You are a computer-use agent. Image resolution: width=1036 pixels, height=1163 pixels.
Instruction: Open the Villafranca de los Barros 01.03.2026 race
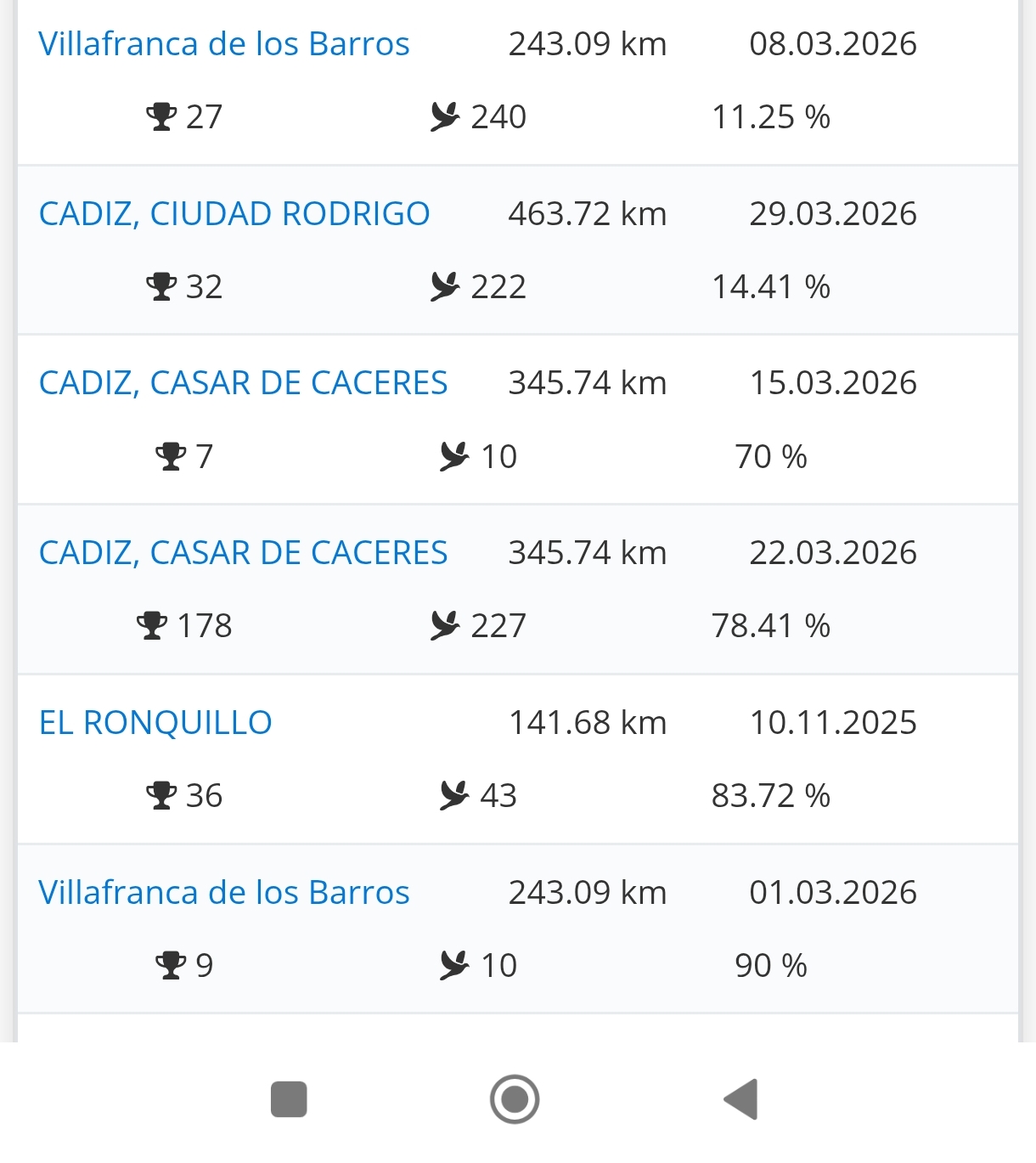pyautogui.click(x=224, y=893)
